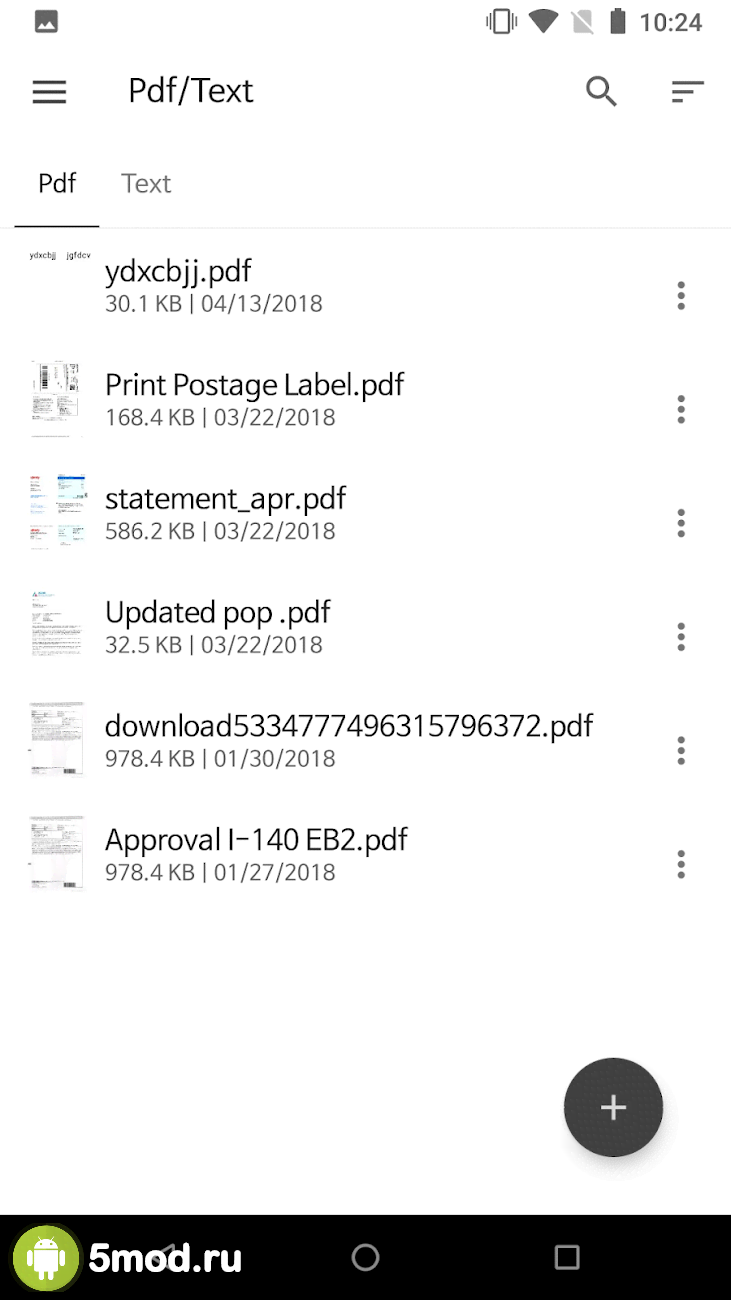Open the hamburger navigation drawer
Screen dimensions: 731x1300
click(x=49, y=92)
